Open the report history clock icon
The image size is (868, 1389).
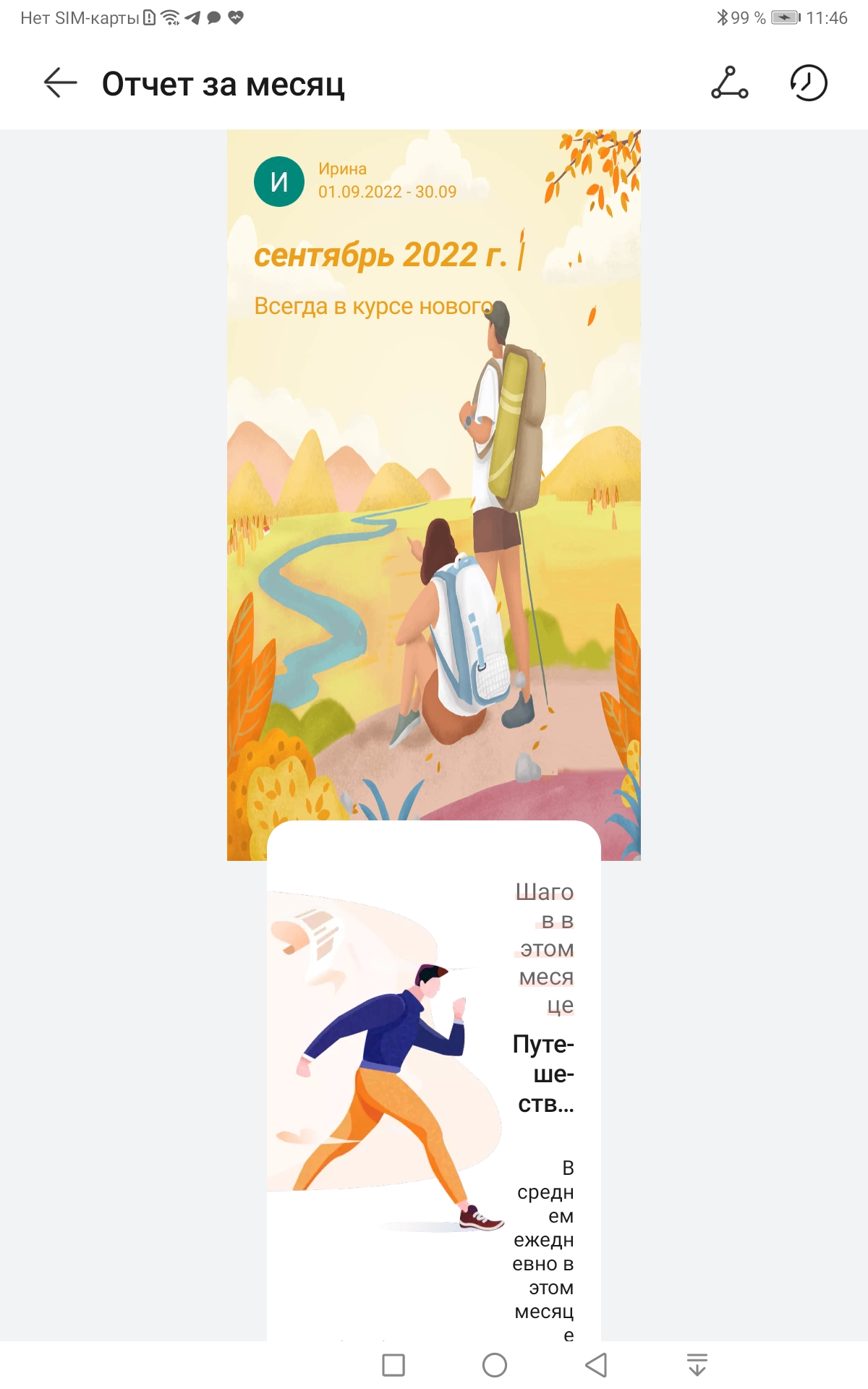808,82
